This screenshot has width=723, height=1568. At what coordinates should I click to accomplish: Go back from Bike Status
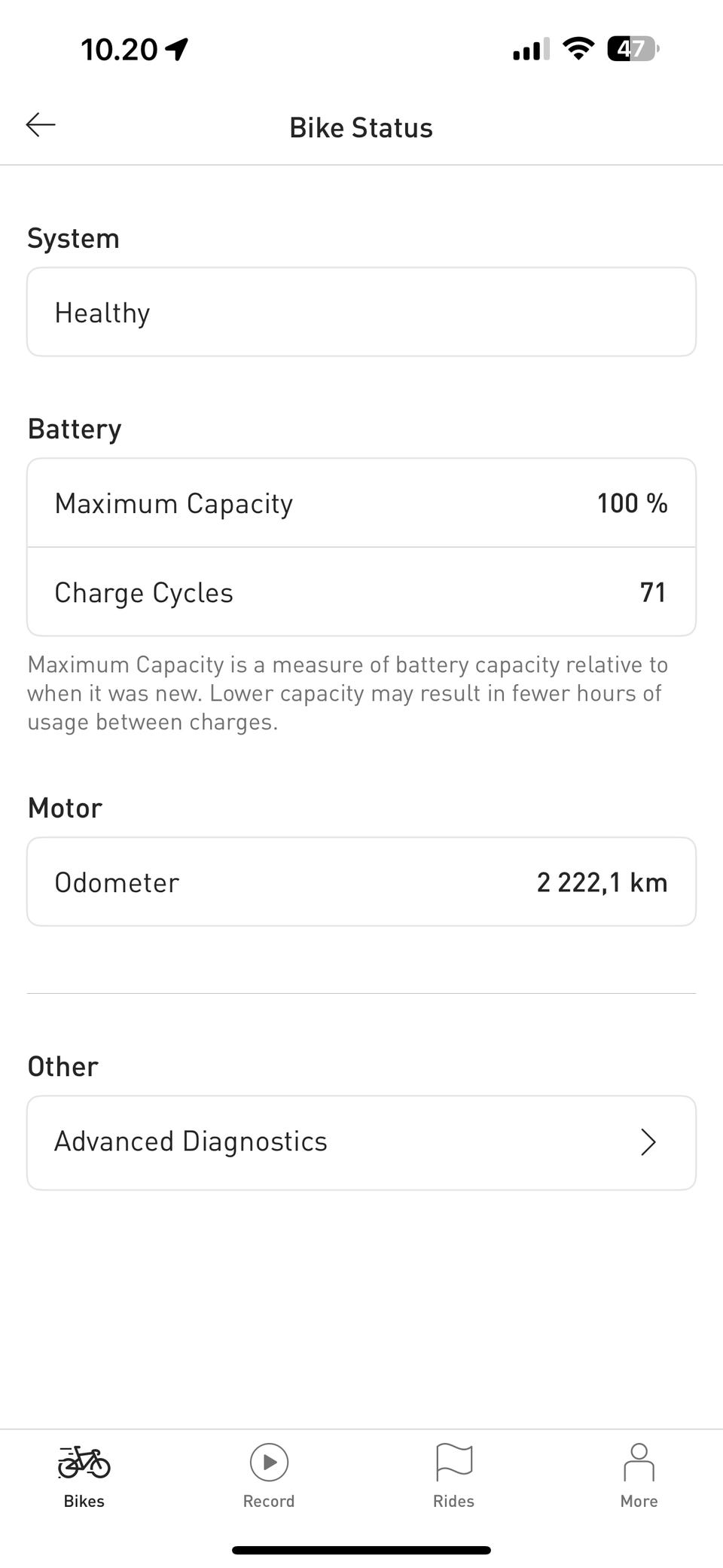point(41,125)
